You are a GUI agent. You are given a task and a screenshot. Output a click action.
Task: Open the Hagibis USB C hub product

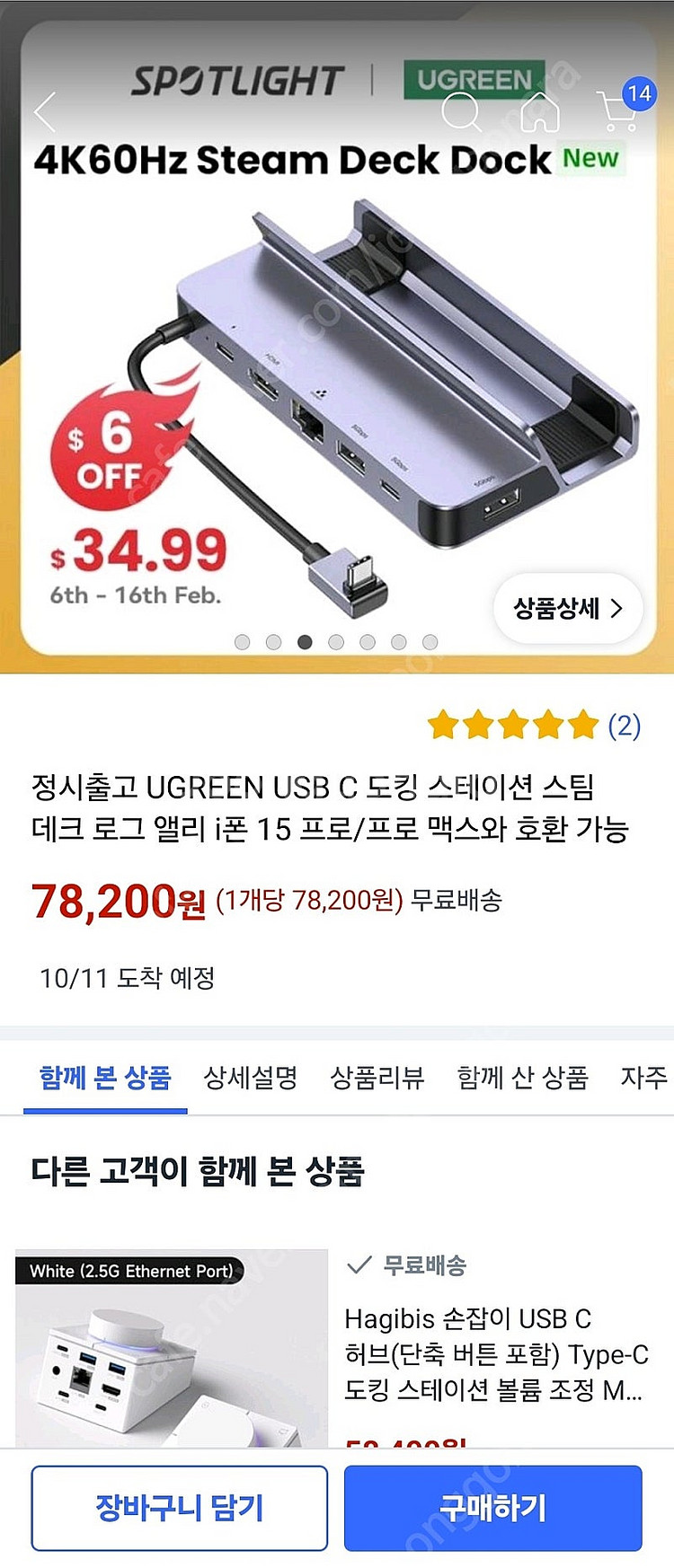495,1354
